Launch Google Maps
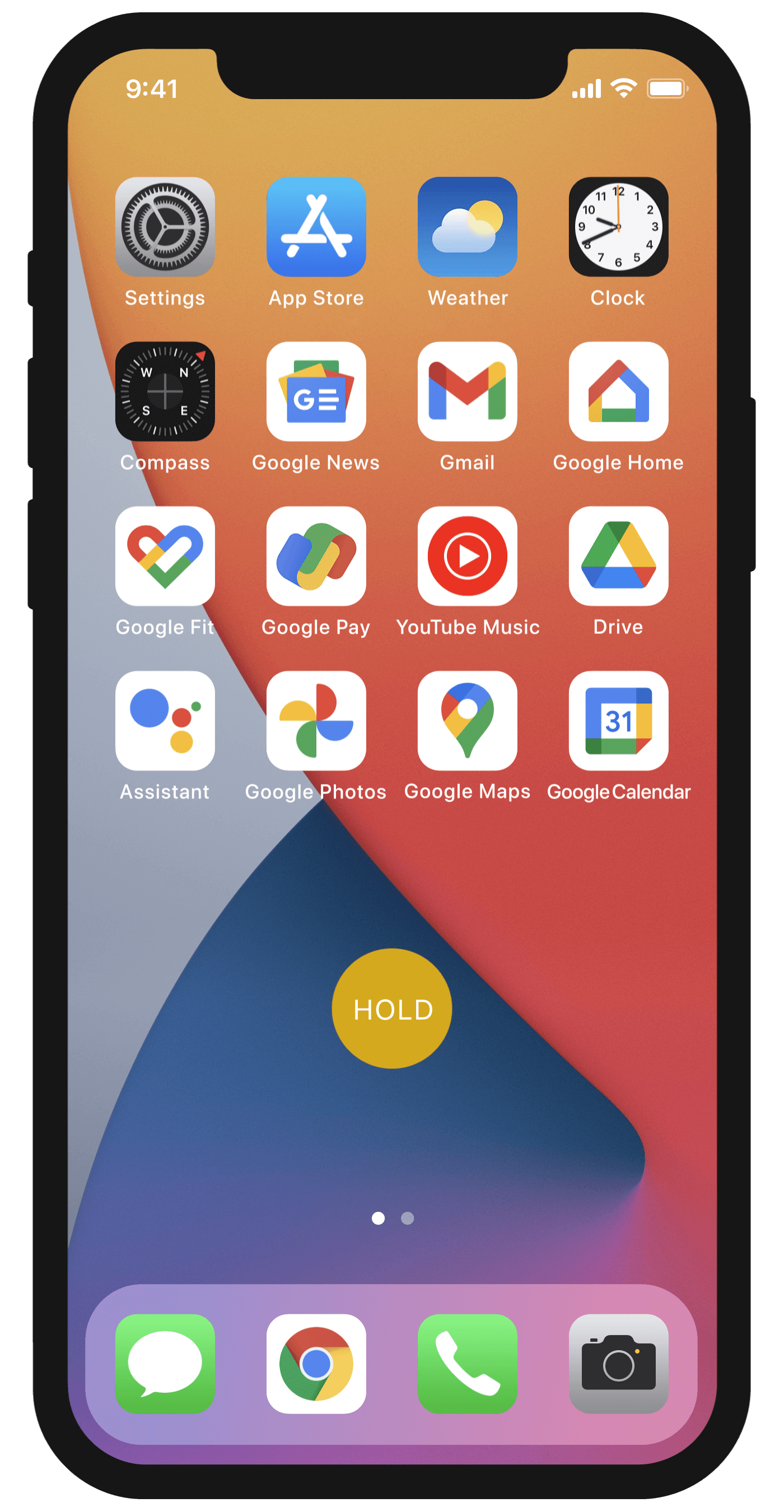Screen dimensions: 784x1512 pos(467,720)
